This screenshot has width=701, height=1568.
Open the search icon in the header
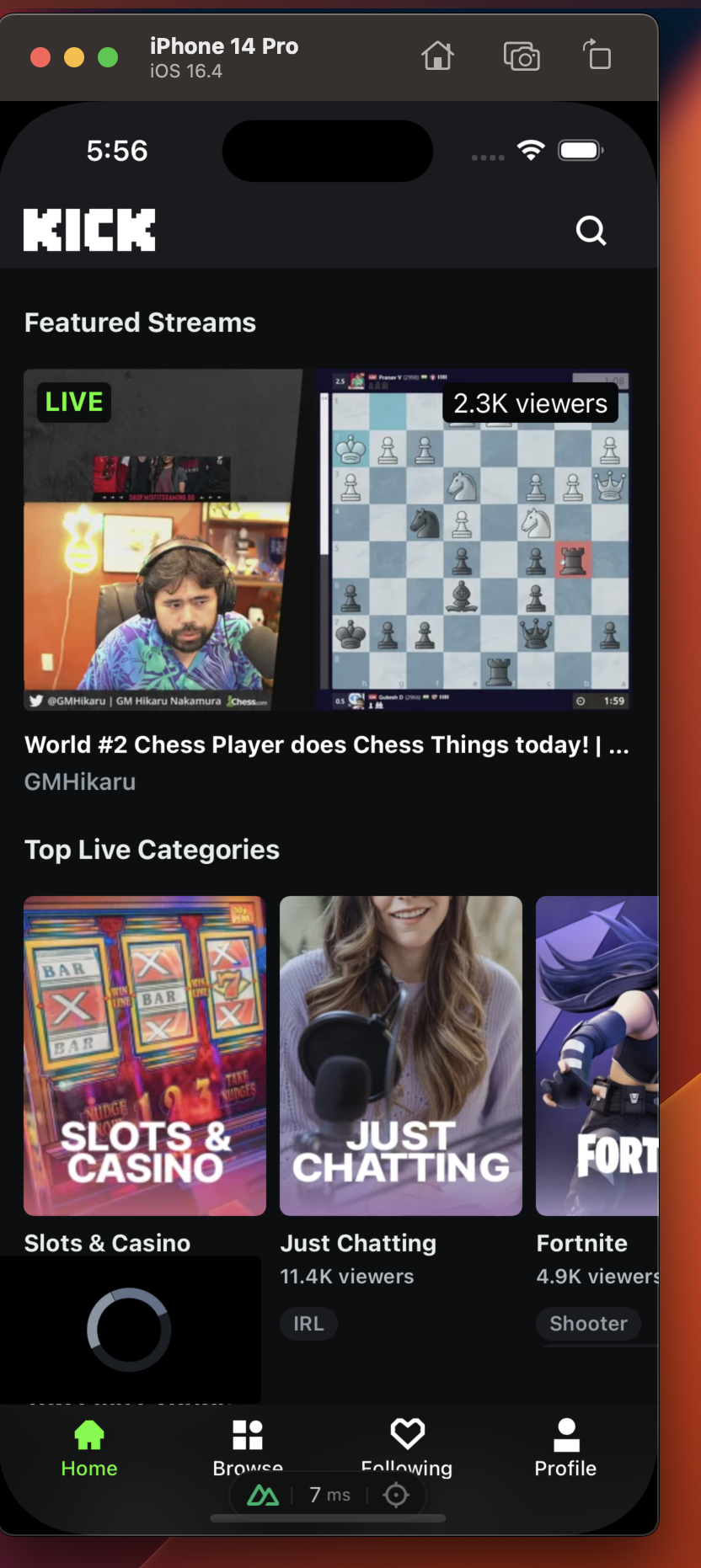coord(591,230)
